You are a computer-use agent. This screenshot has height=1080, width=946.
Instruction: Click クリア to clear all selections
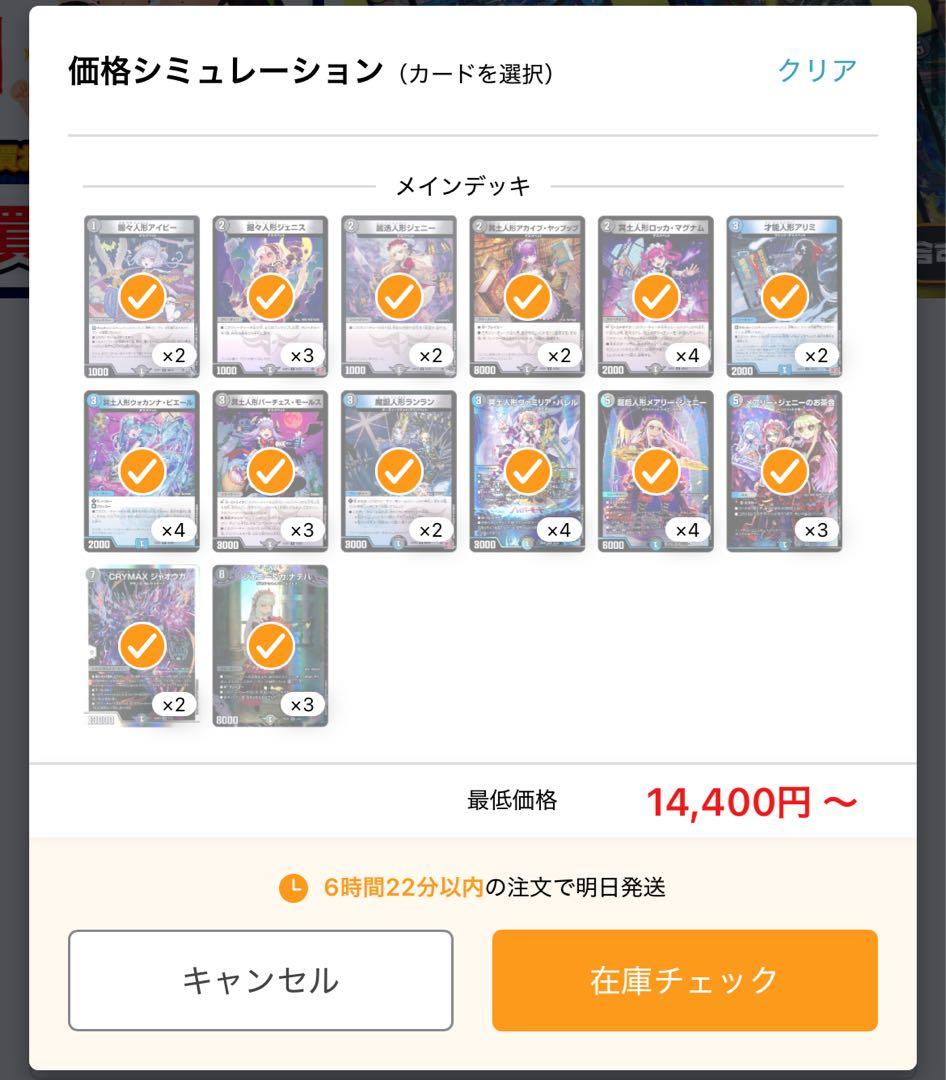tap(818, 69)
